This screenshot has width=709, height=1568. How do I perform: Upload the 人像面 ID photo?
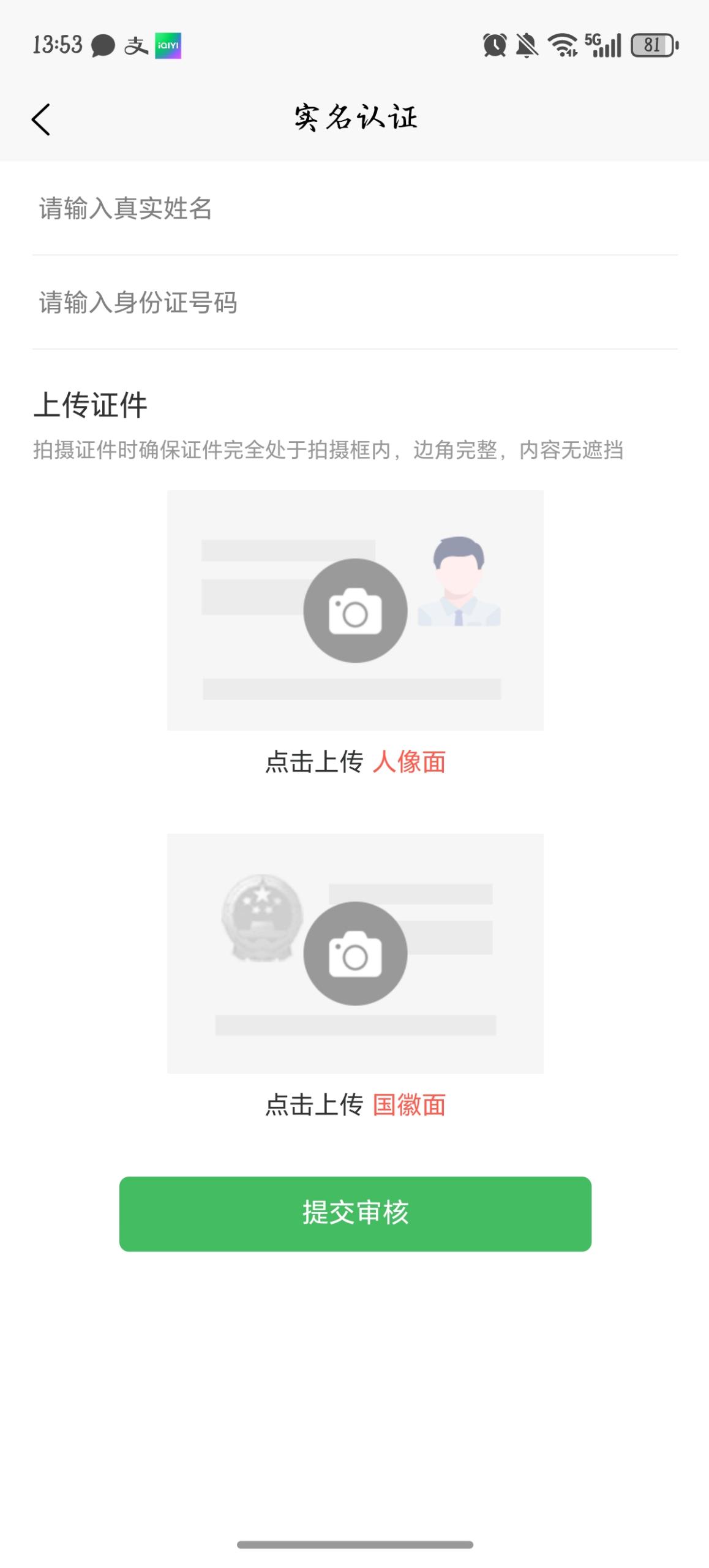tap(355, 610)
